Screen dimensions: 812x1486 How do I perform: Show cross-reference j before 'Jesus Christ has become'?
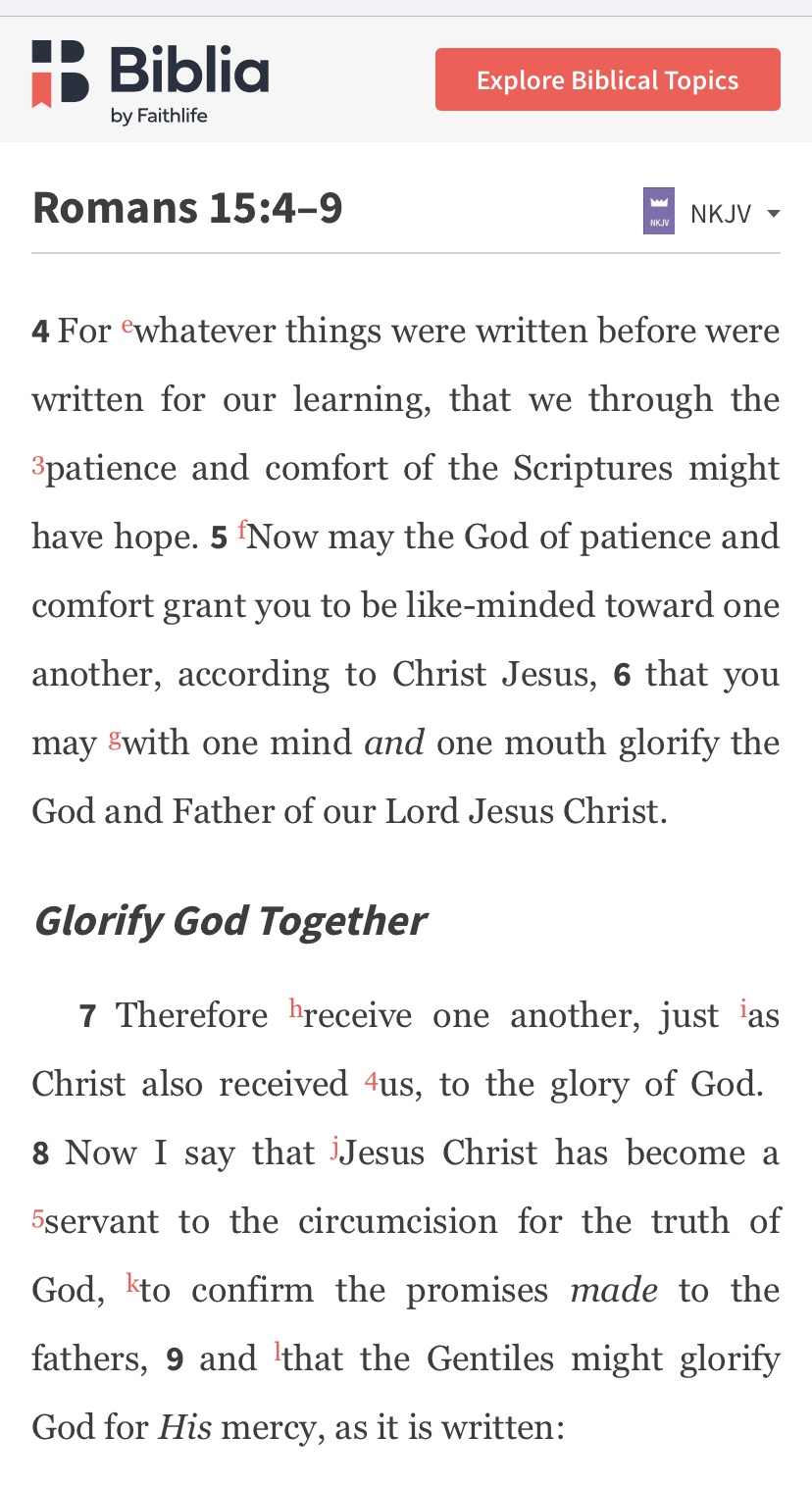tap(334, 1147)
